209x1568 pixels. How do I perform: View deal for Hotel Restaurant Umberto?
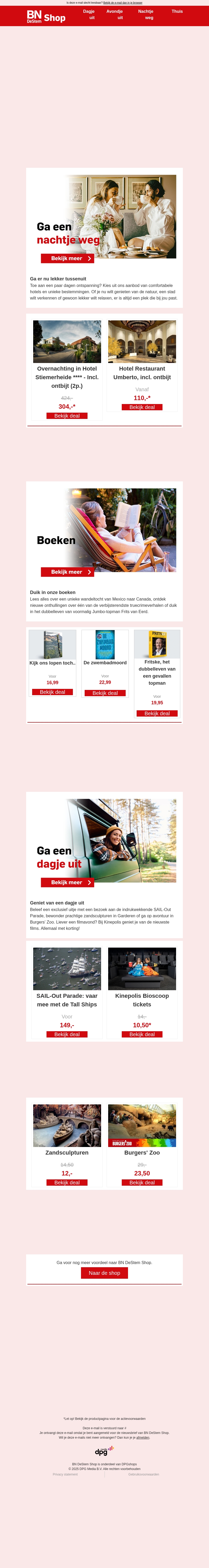coord(142,407)
